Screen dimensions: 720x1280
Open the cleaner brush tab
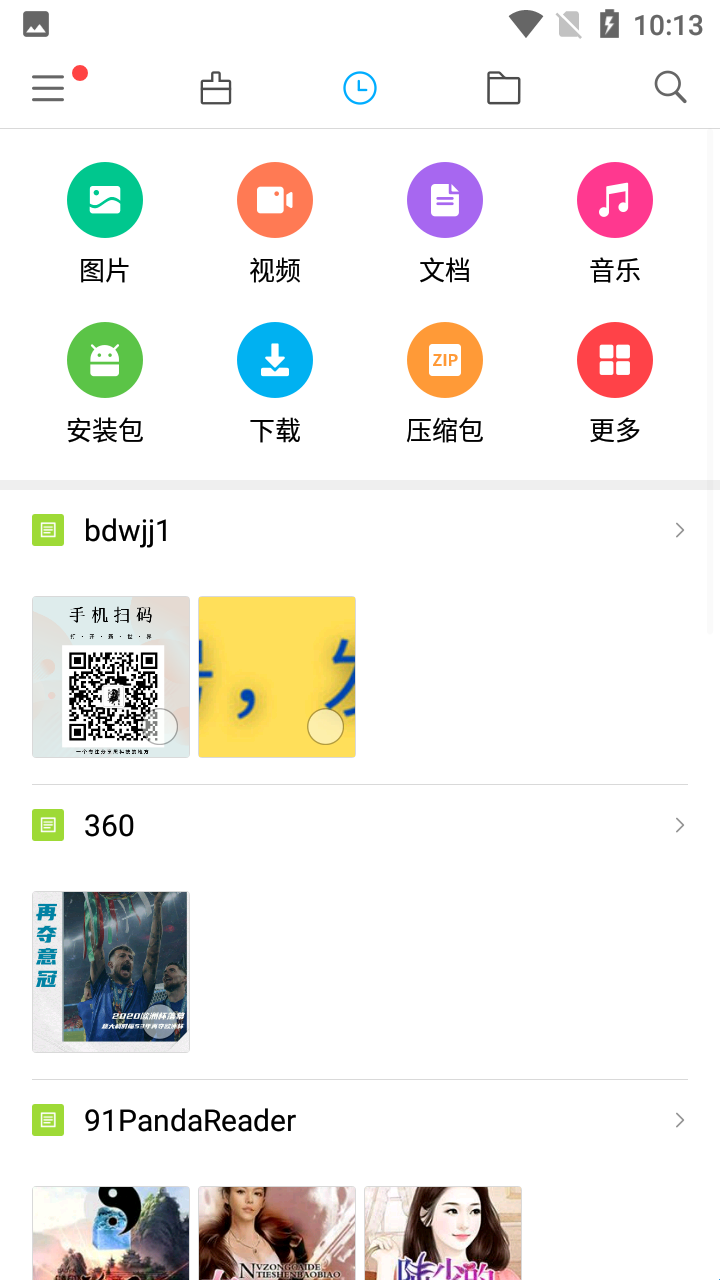[x=216, y=88]
